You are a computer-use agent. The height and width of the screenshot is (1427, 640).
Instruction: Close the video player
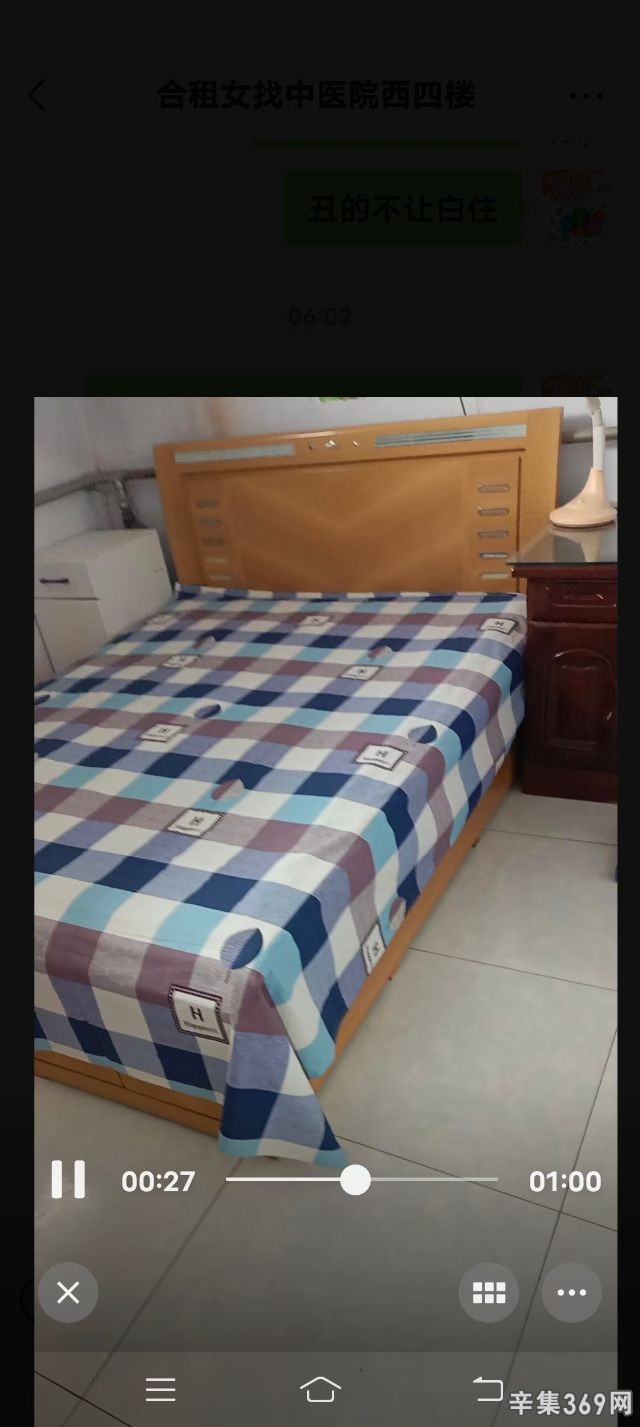pyautogui.click(x=68, y=1293)
